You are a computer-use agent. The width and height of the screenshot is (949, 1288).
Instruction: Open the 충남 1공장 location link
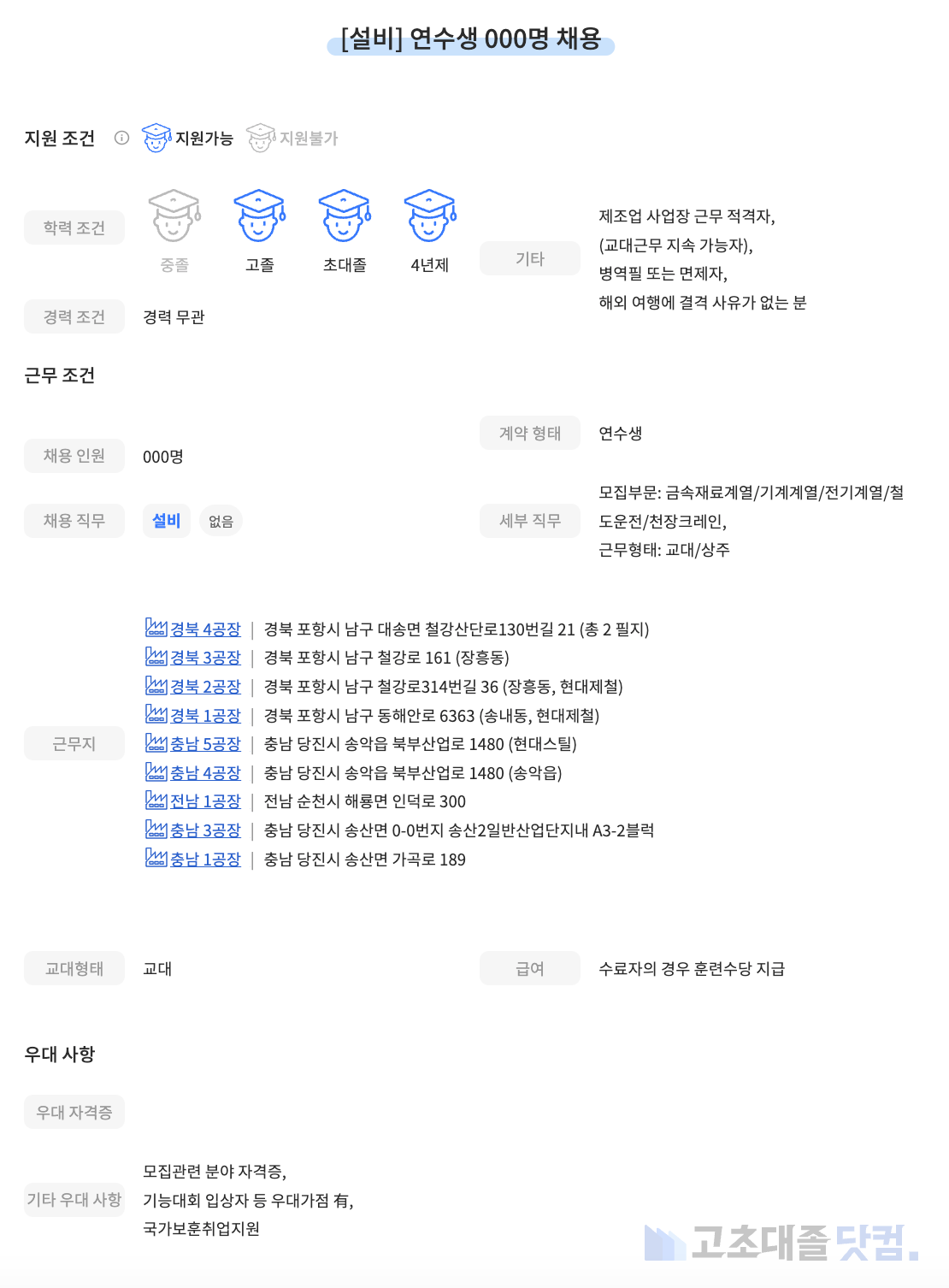coord(204,860)
